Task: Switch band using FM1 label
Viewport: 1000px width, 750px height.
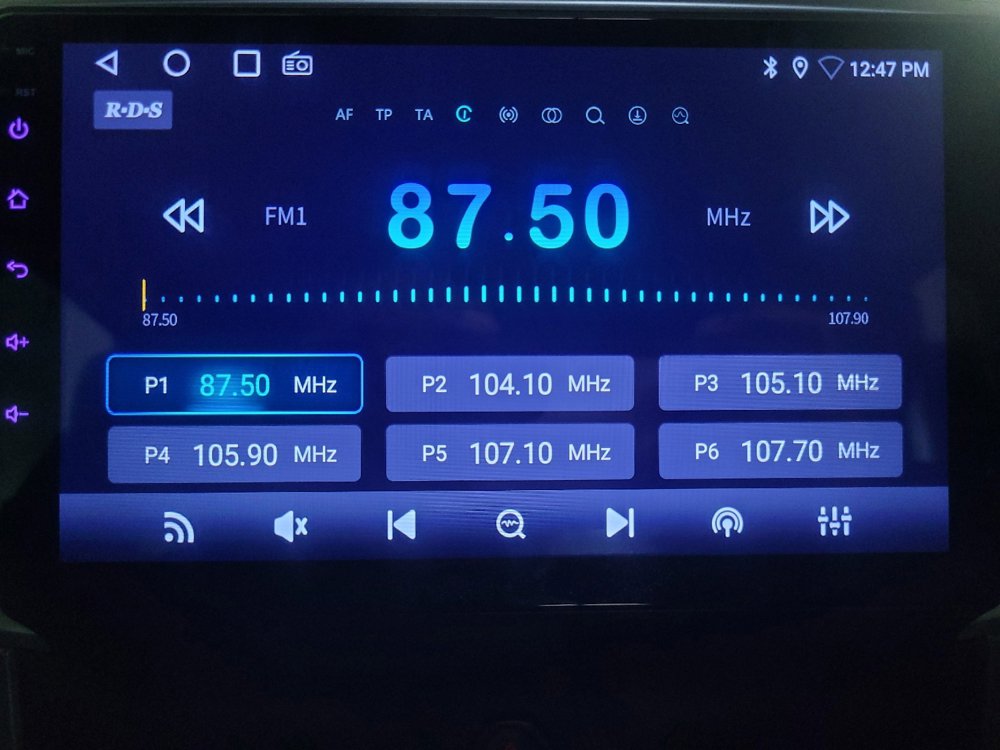Action: (x=286, y=217)
